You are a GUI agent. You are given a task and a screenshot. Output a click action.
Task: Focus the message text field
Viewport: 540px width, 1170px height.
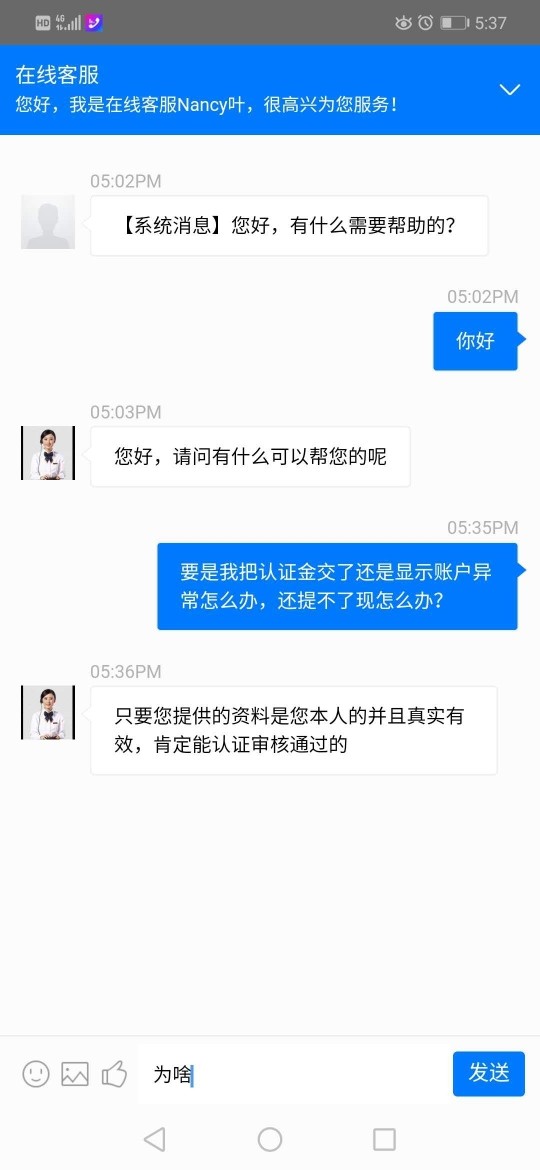tap(292, 1074)
